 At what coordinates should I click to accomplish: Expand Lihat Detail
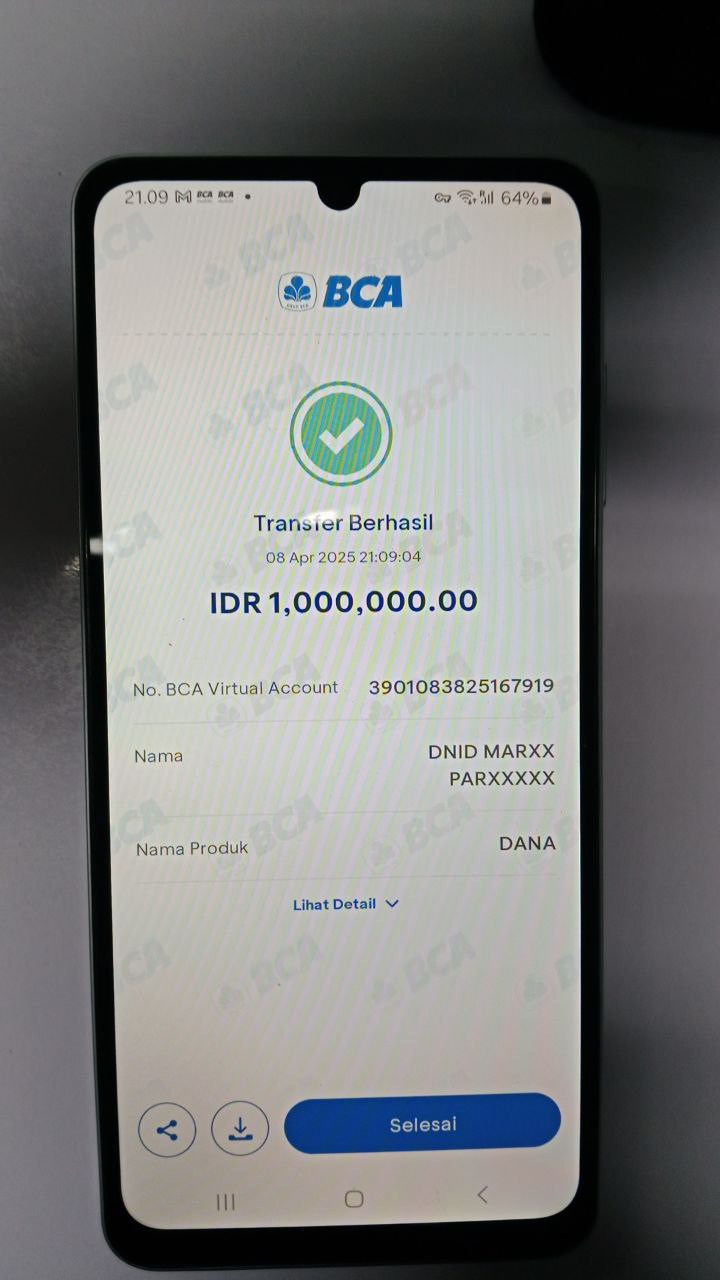point(346,904)
